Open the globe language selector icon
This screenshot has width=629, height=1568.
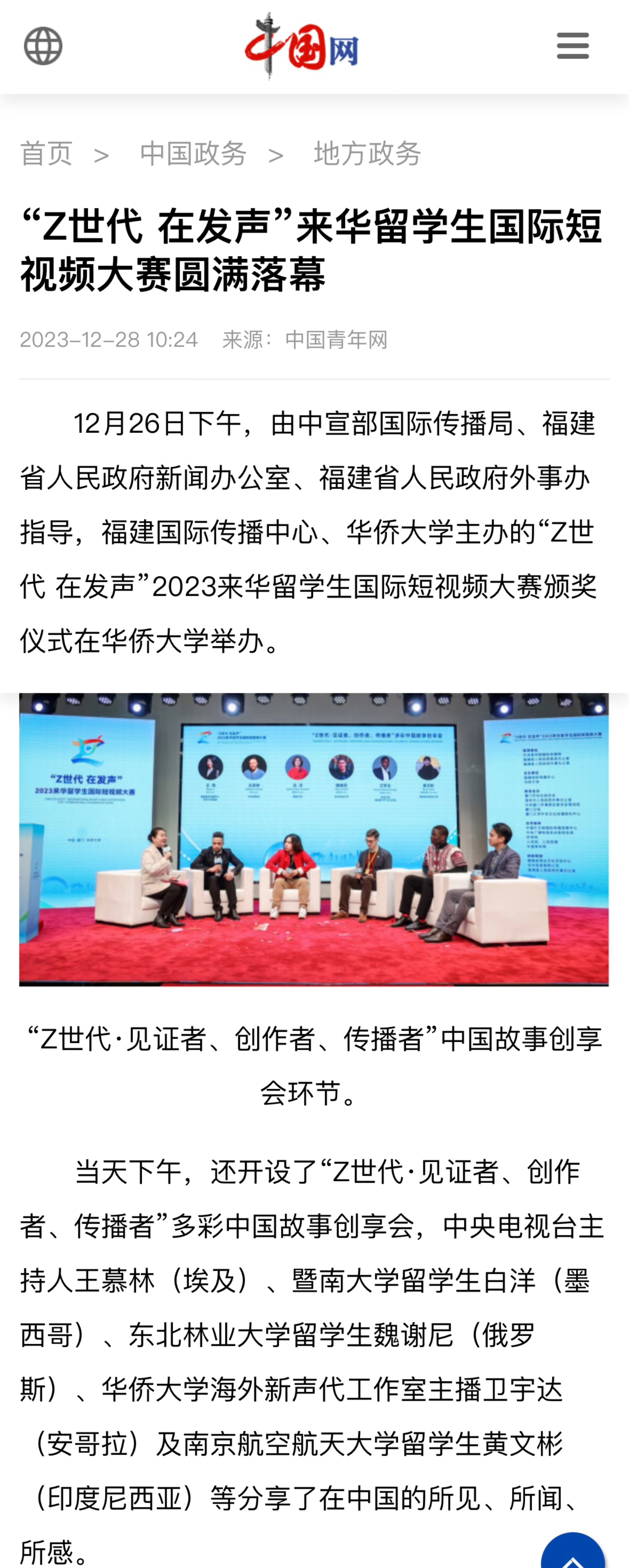coord(43,46)
